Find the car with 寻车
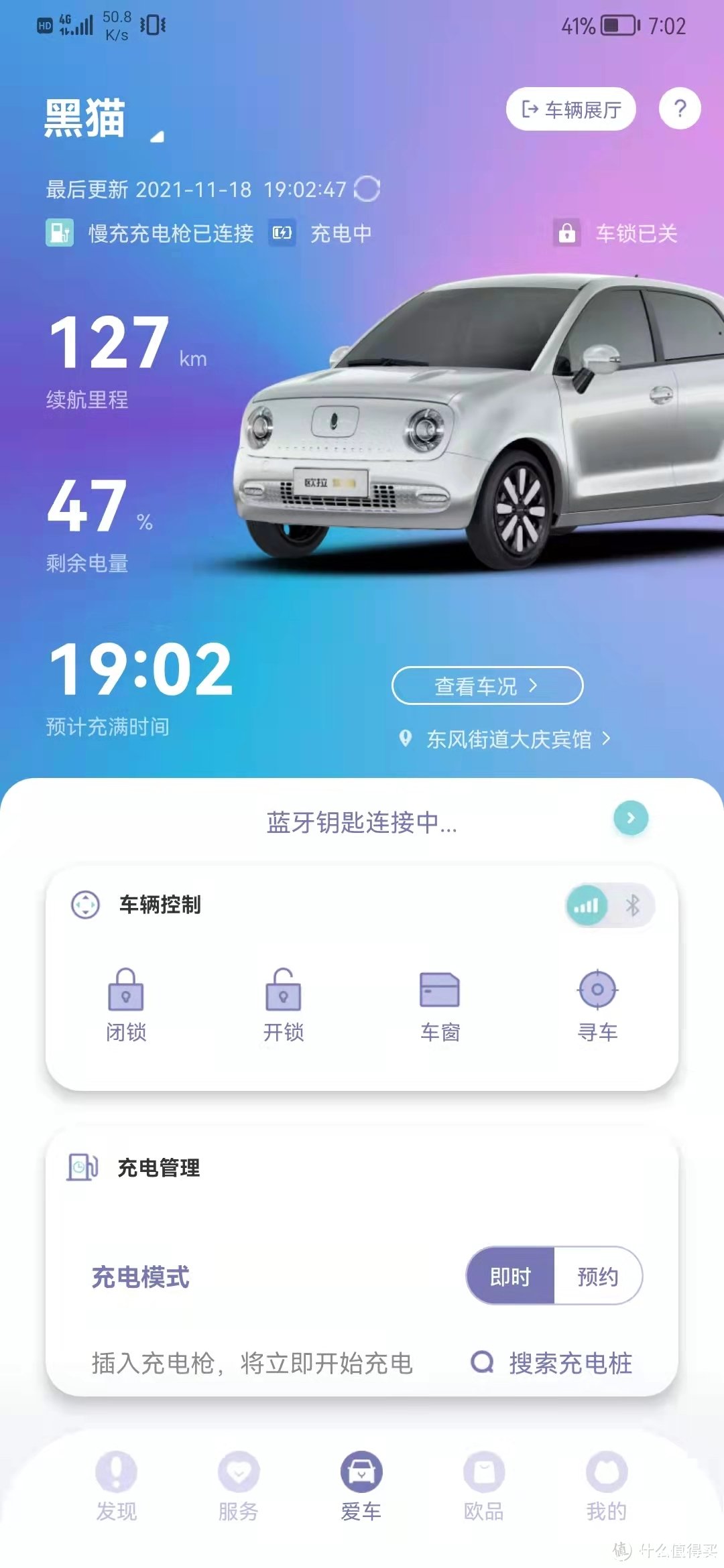 point(597,1004)
